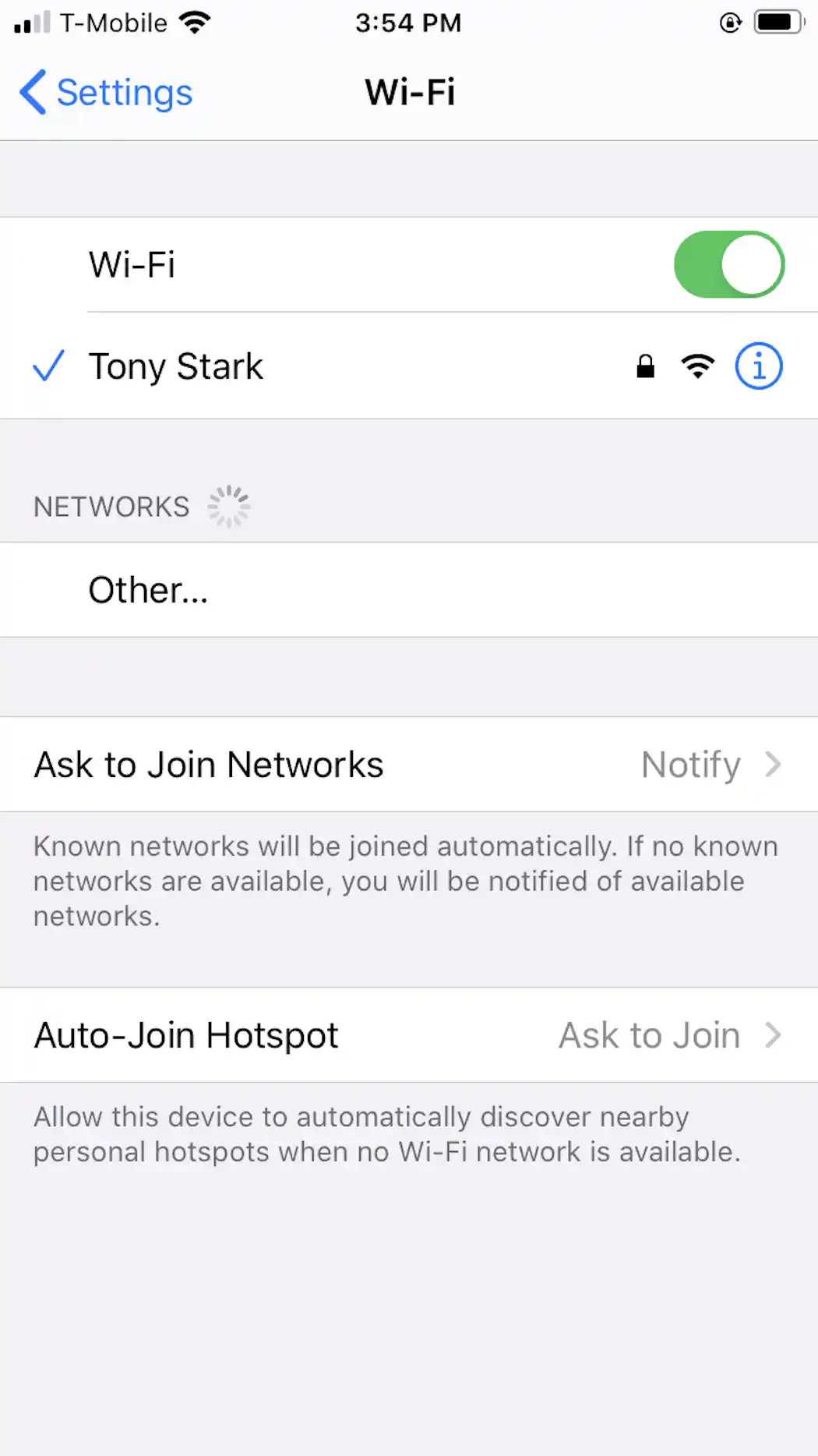Expand the Notify option for joining networks
The width and height of the screenshot is (818, 1456).
(x=690, y=765)
